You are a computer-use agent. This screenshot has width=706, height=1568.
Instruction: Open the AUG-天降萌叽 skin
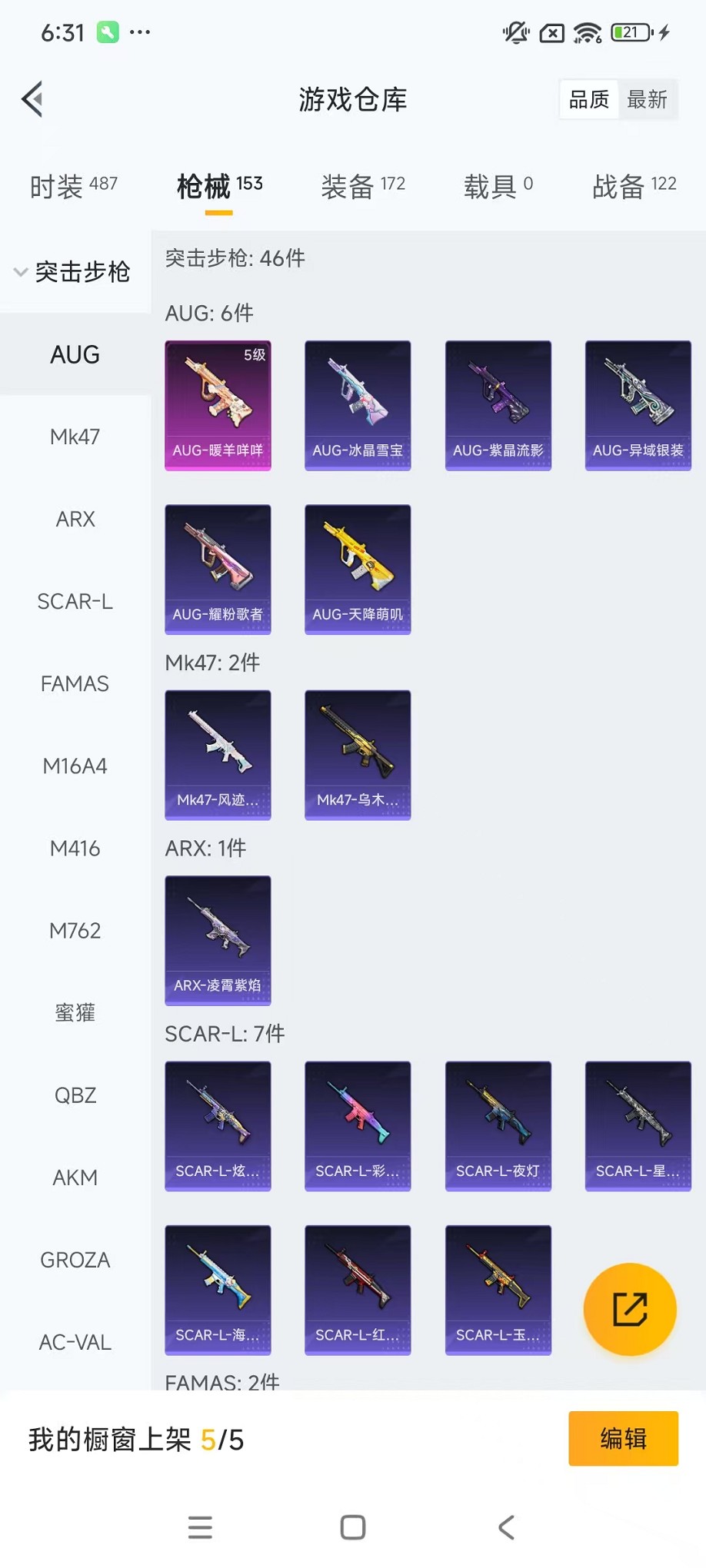pyautogui.click(x=358, y=569)
